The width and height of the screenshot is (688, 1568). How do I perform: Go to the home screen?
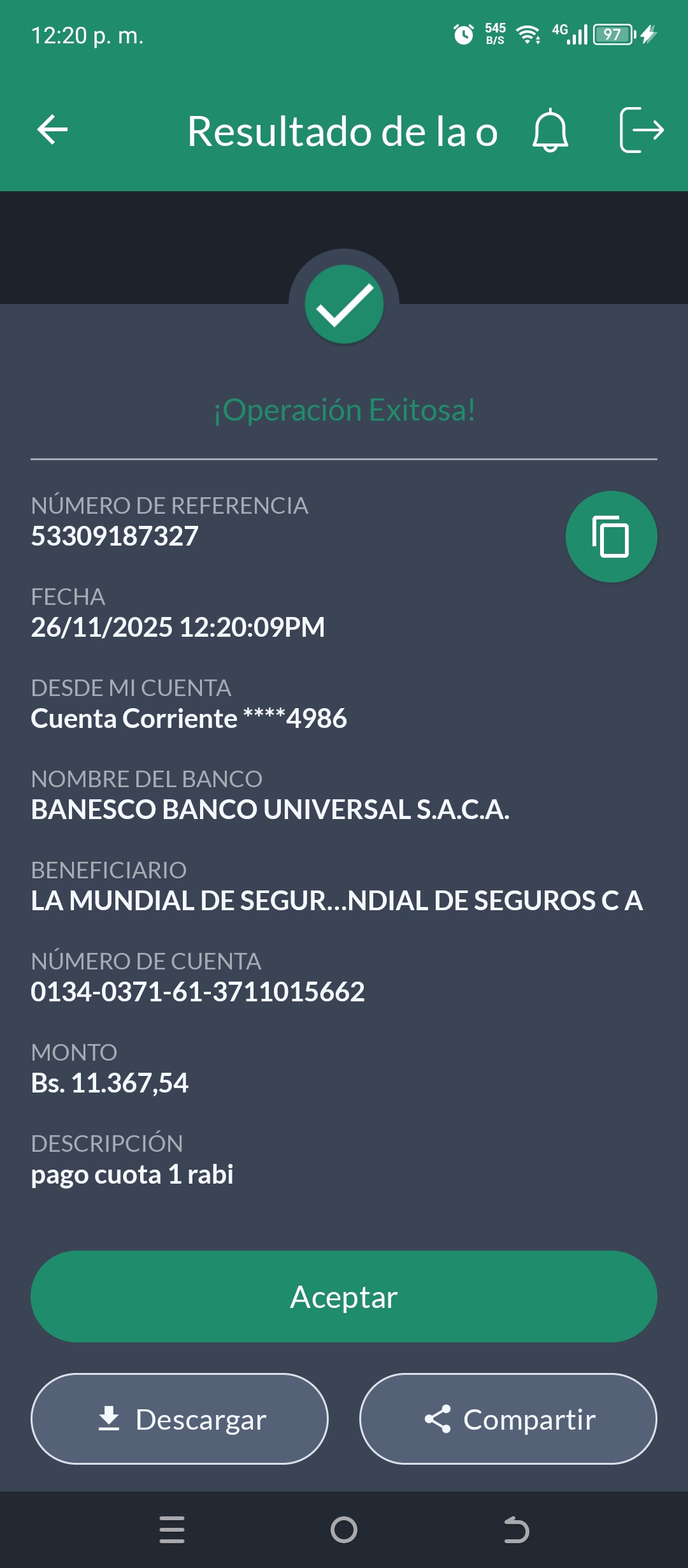pos(344,1530)
